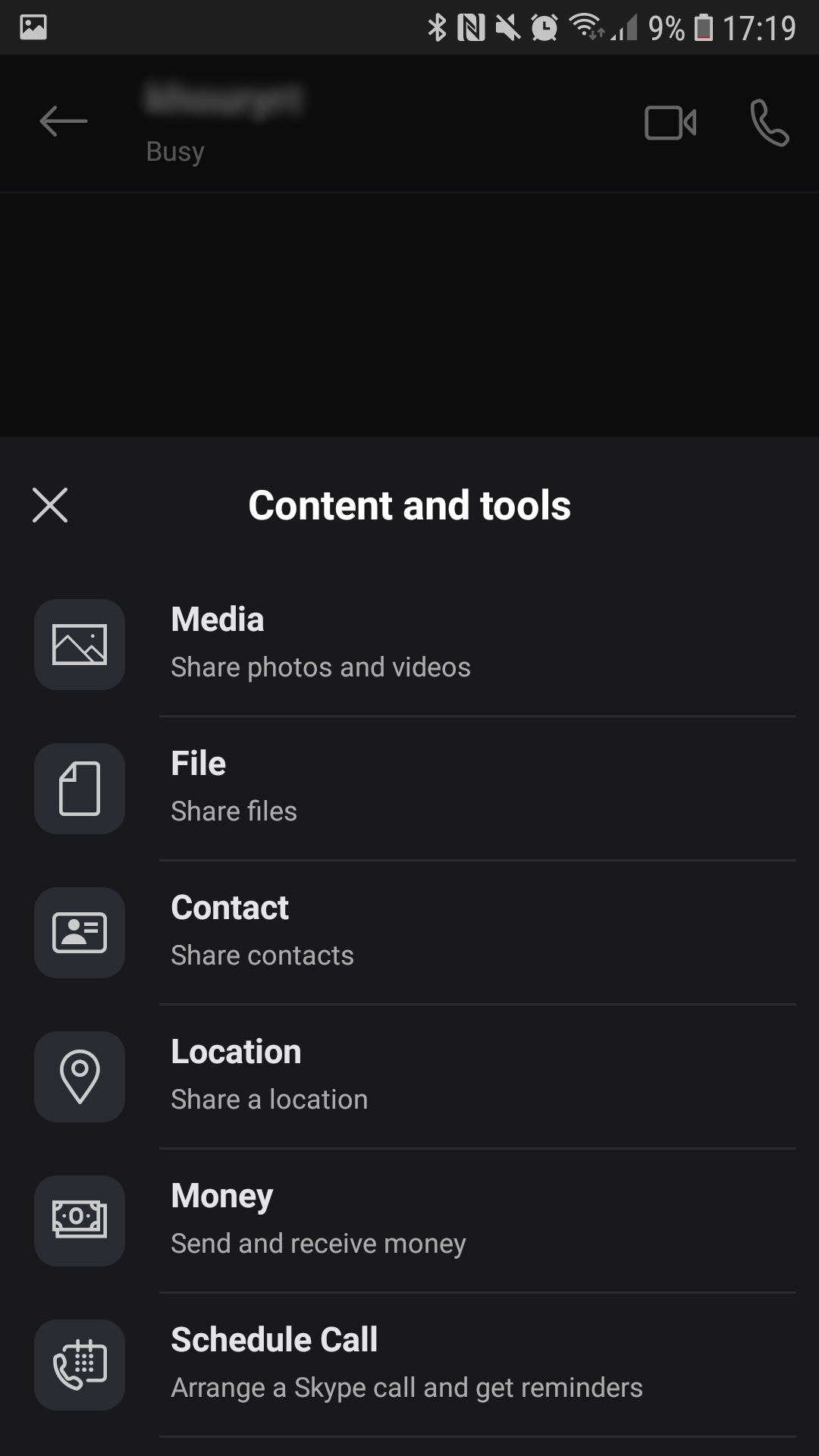The image size is (819, 1456).
Task: Open the notification shade image icon
Action: [x=32, y=28]
